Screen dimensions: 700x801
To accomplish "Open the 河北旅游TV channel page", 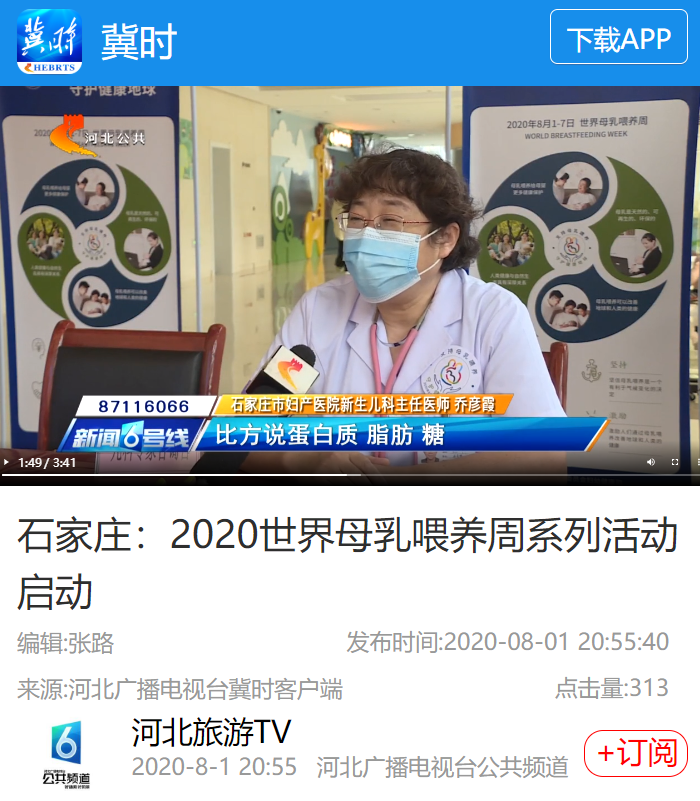I will click(211, 733).
